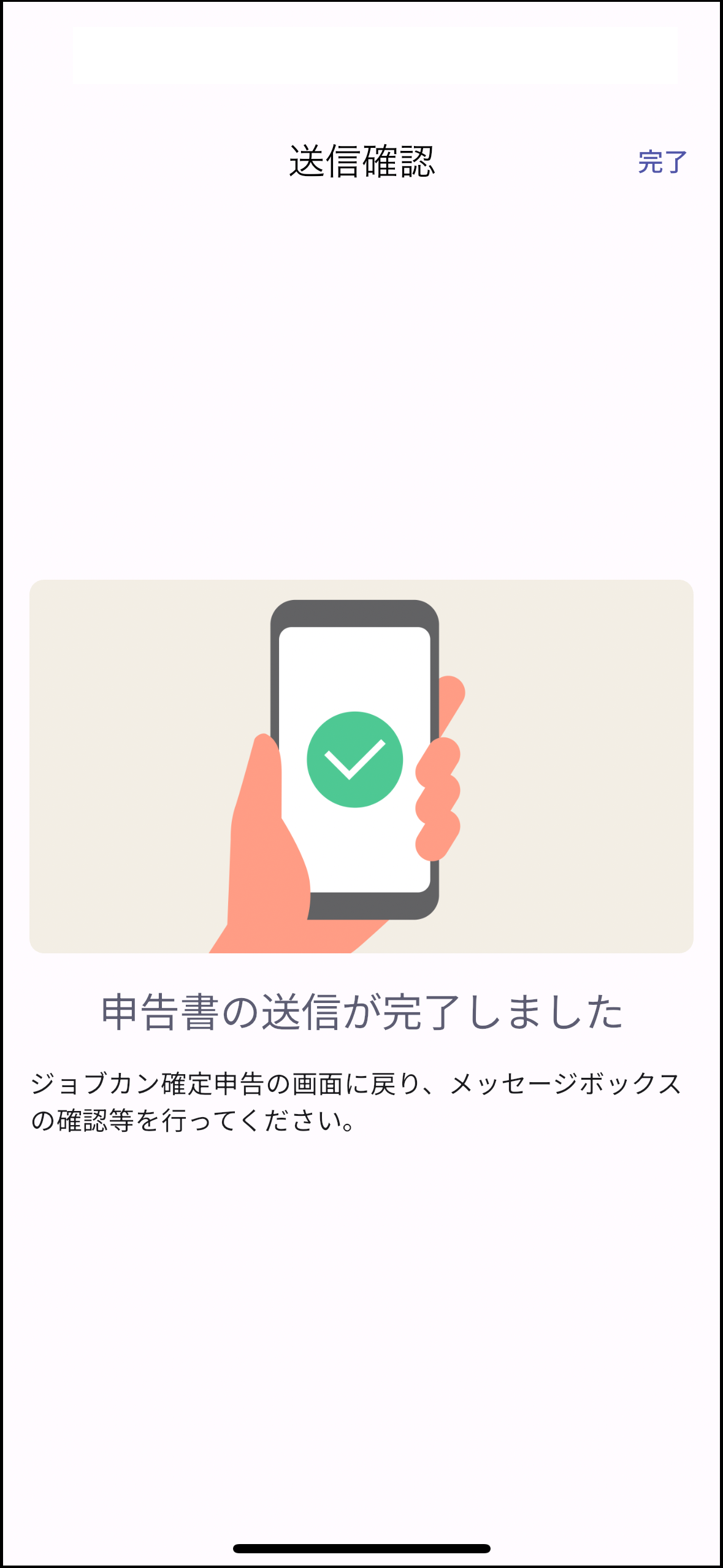Tap 完了 to finish the submission confirmation

click(662, 162)
